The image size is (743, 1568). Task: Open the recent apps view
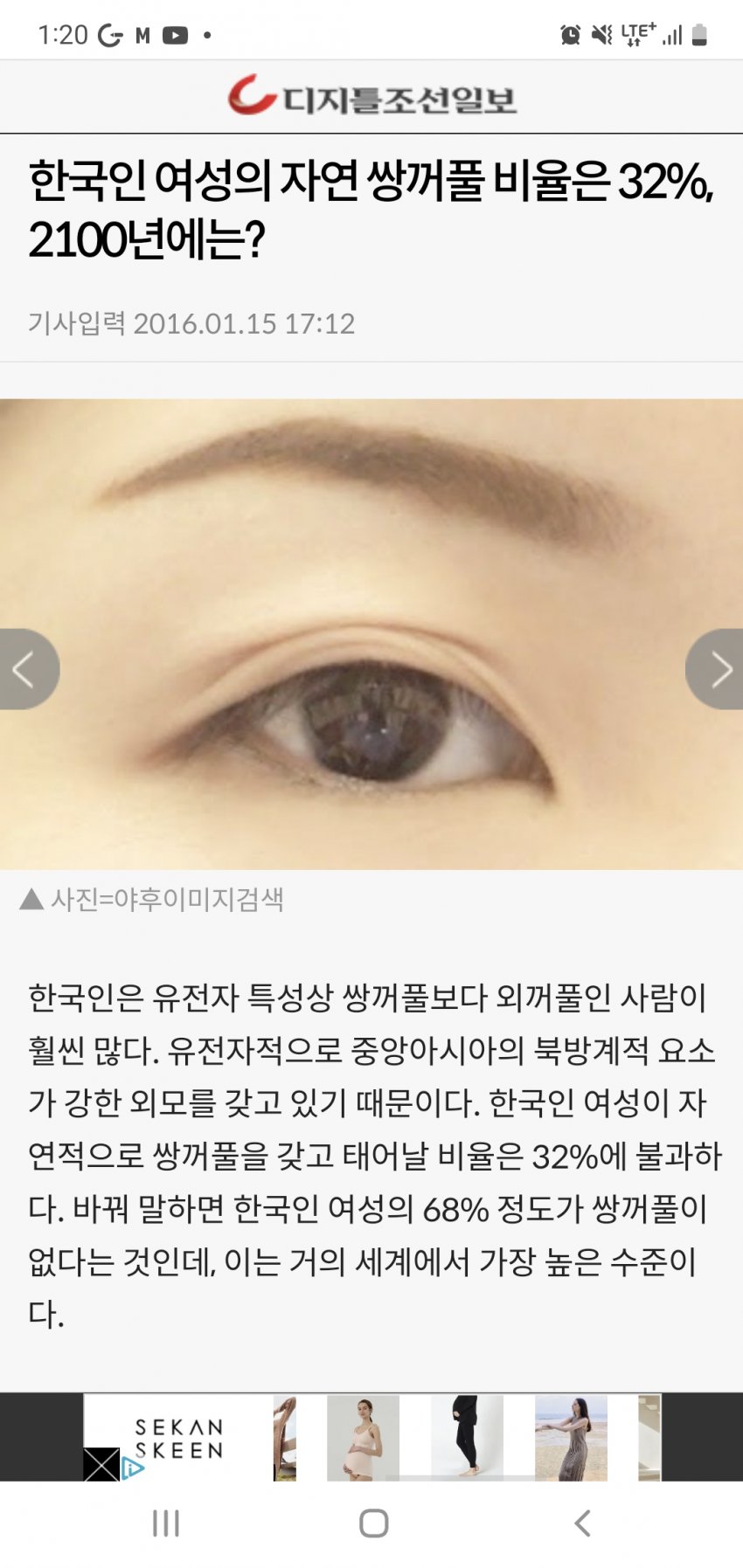click(165, 1523)
